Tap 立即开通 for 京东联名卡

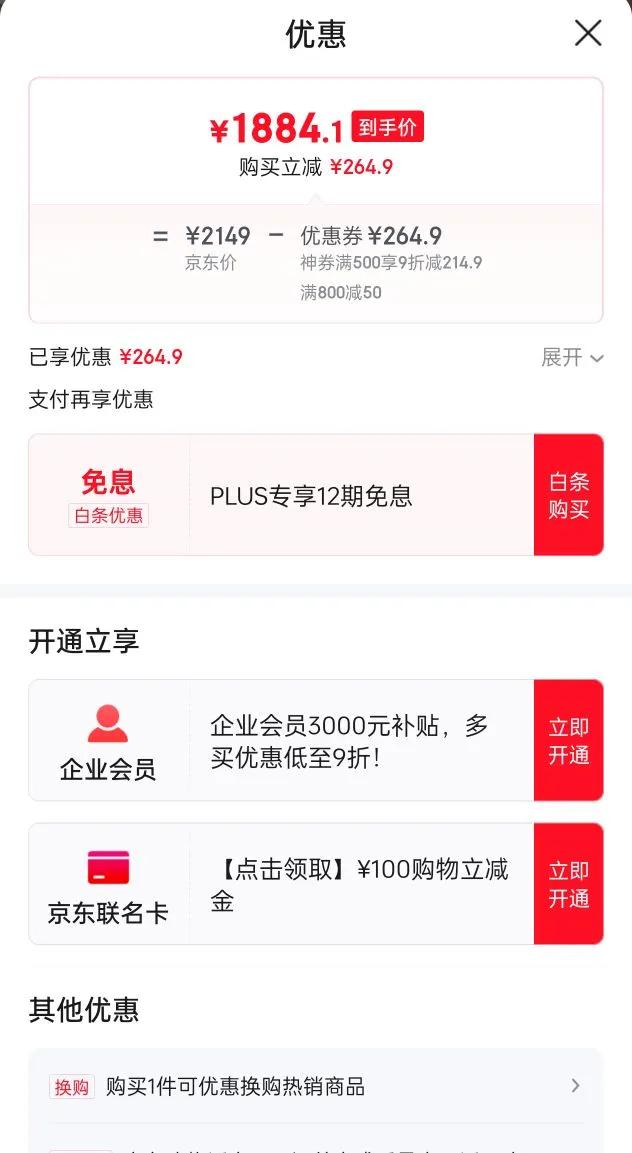[x=569, y=884]
